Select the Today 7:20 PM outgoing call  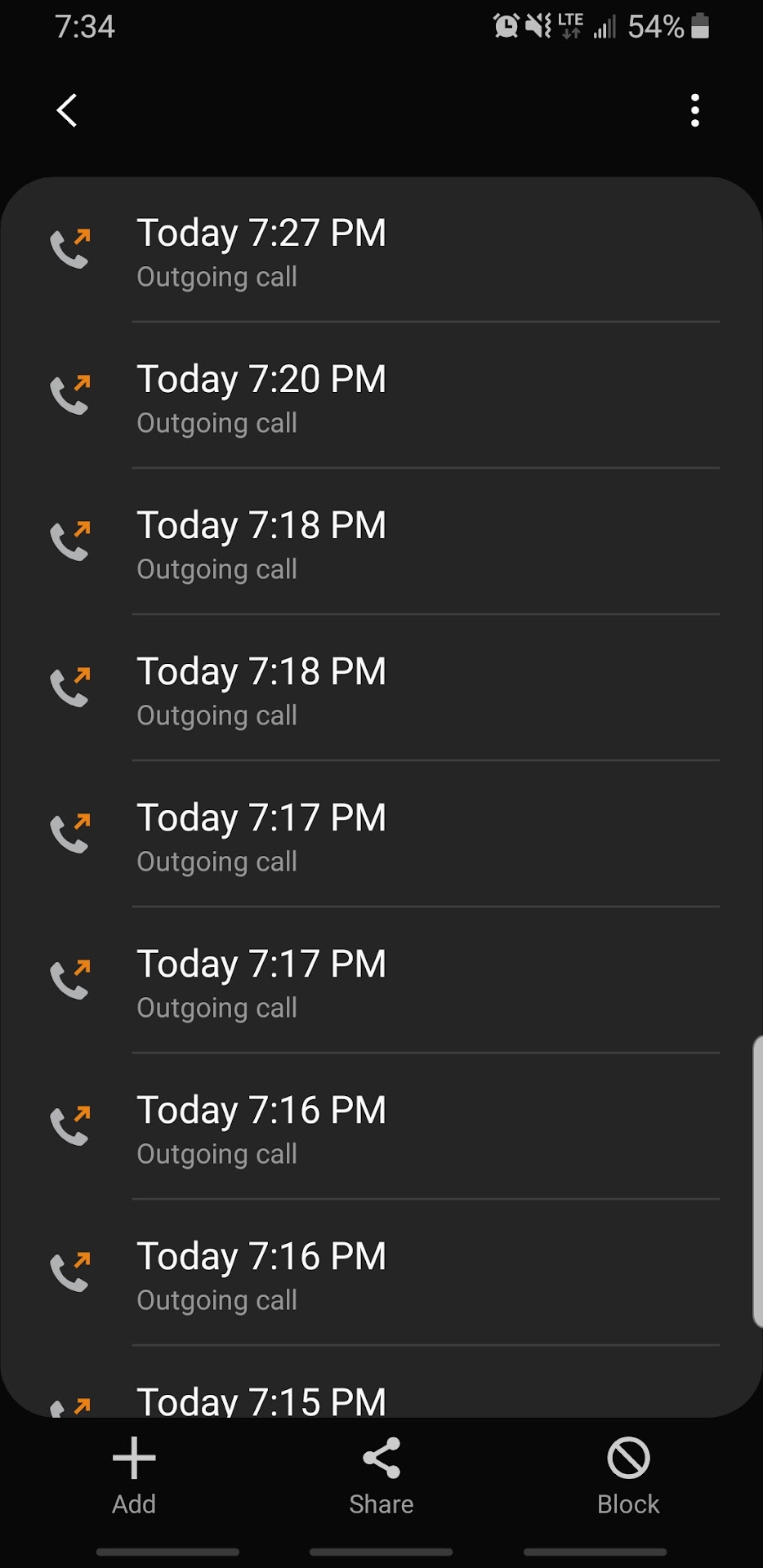pyautogui.click(x=381, y=398)
